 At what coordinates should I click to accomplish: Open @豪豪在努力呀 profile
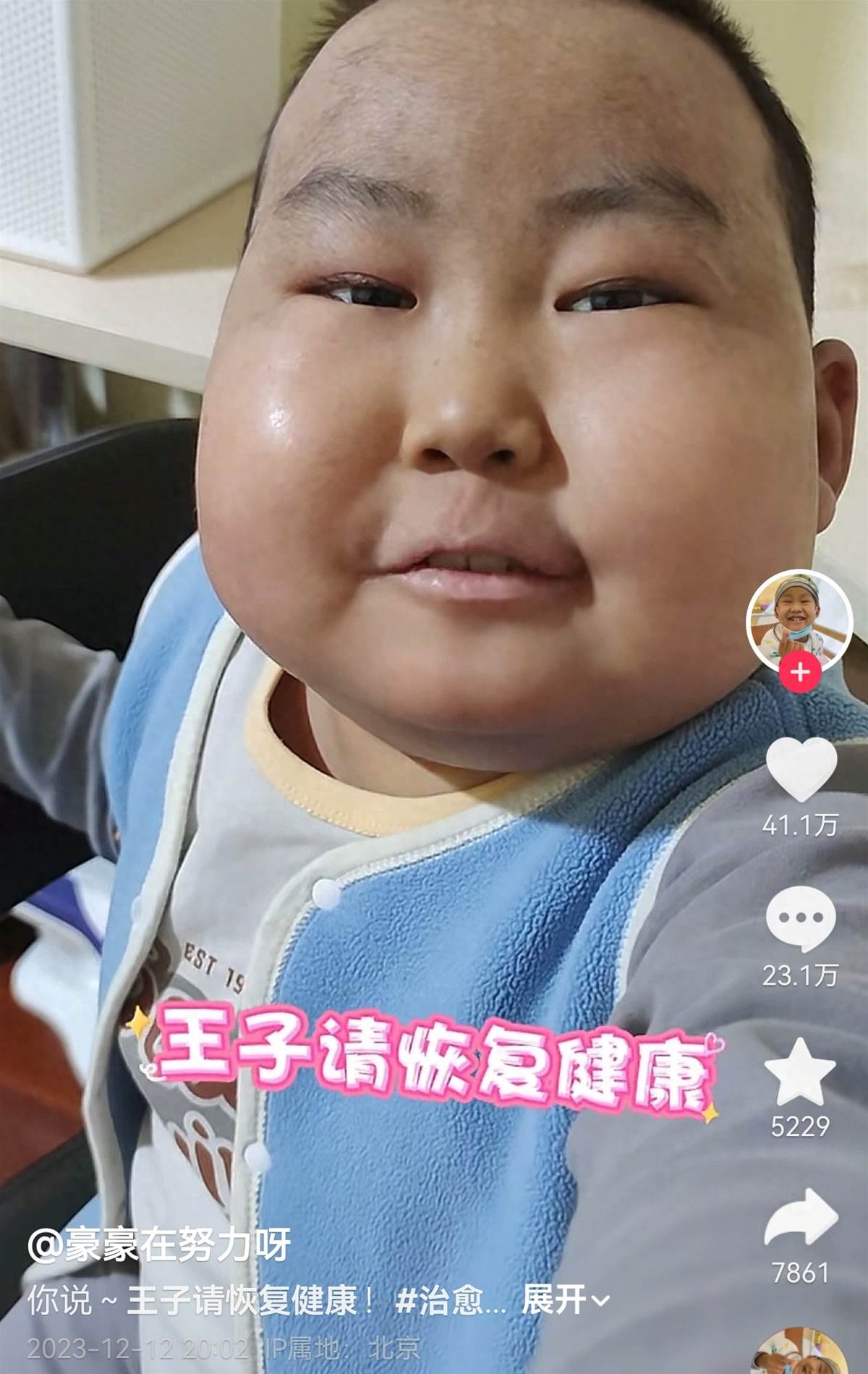(159, 1244)
